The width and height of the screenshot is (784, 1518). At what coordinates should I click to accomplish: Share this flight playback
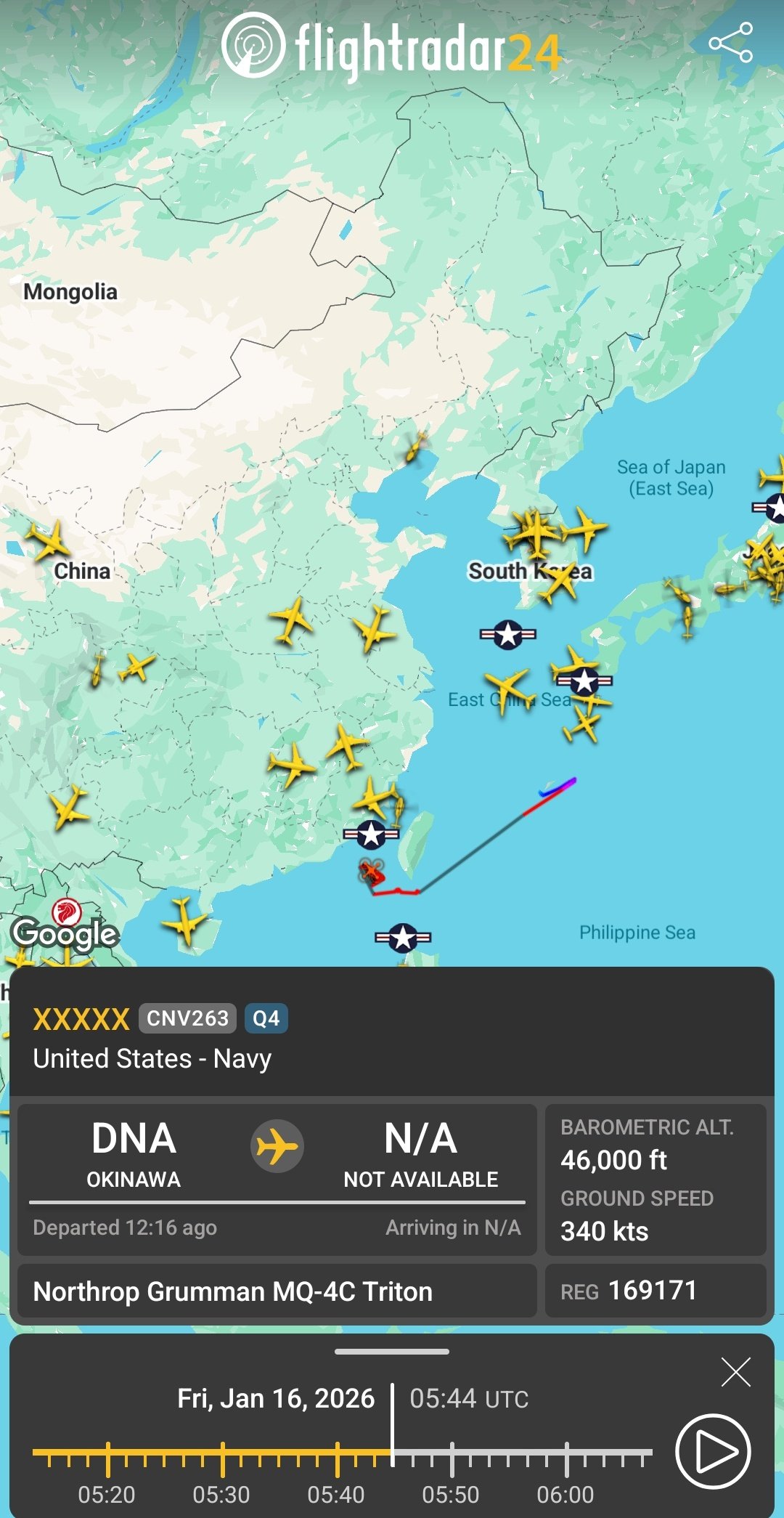pos(731,42)
